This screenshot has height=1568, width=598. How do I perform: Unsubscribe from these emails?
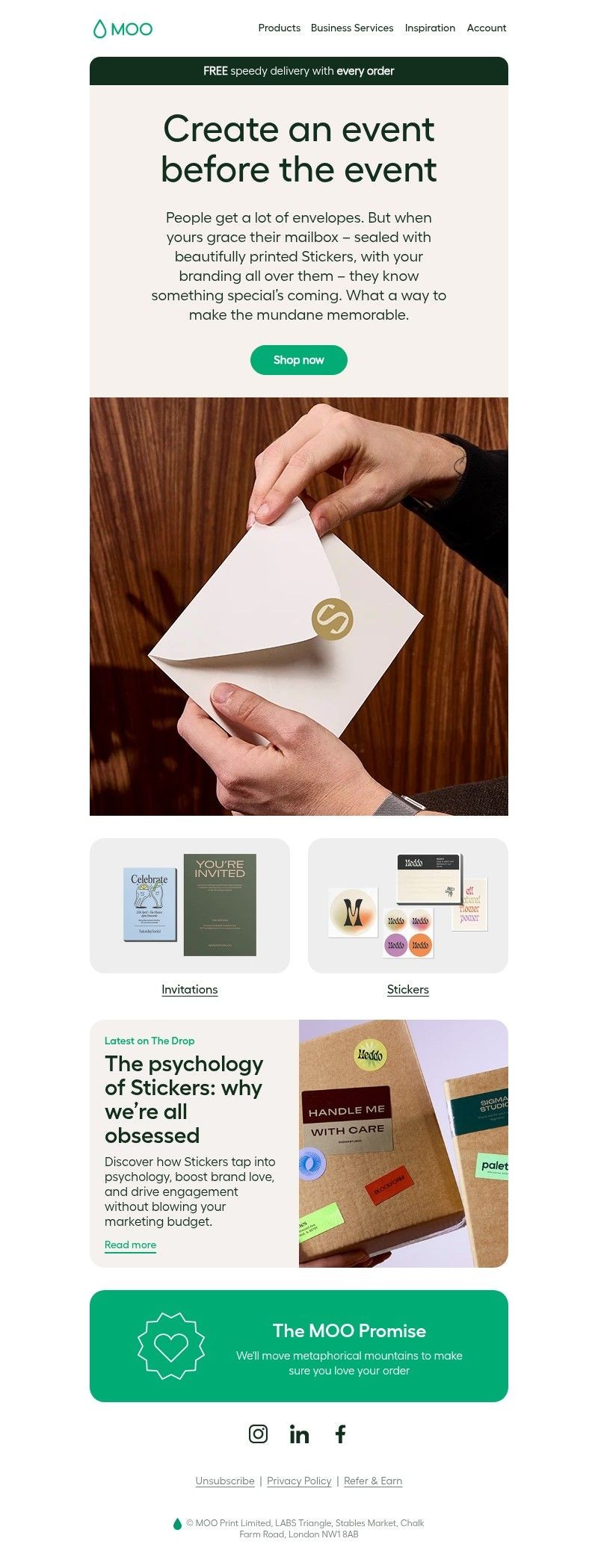(225, 1481)
